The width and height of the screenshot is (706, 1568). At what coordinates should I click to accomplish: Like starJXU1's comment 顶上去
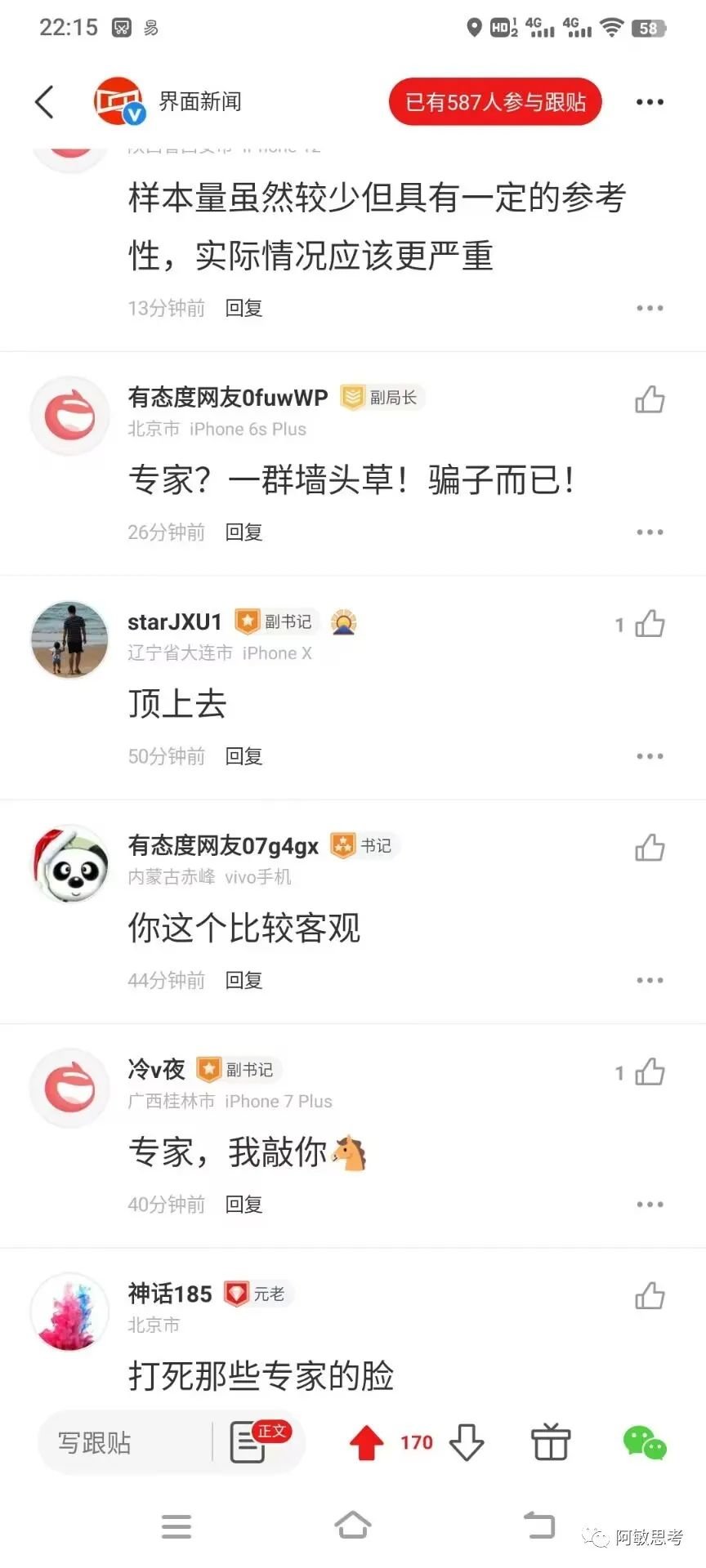[x=650, y=625]
